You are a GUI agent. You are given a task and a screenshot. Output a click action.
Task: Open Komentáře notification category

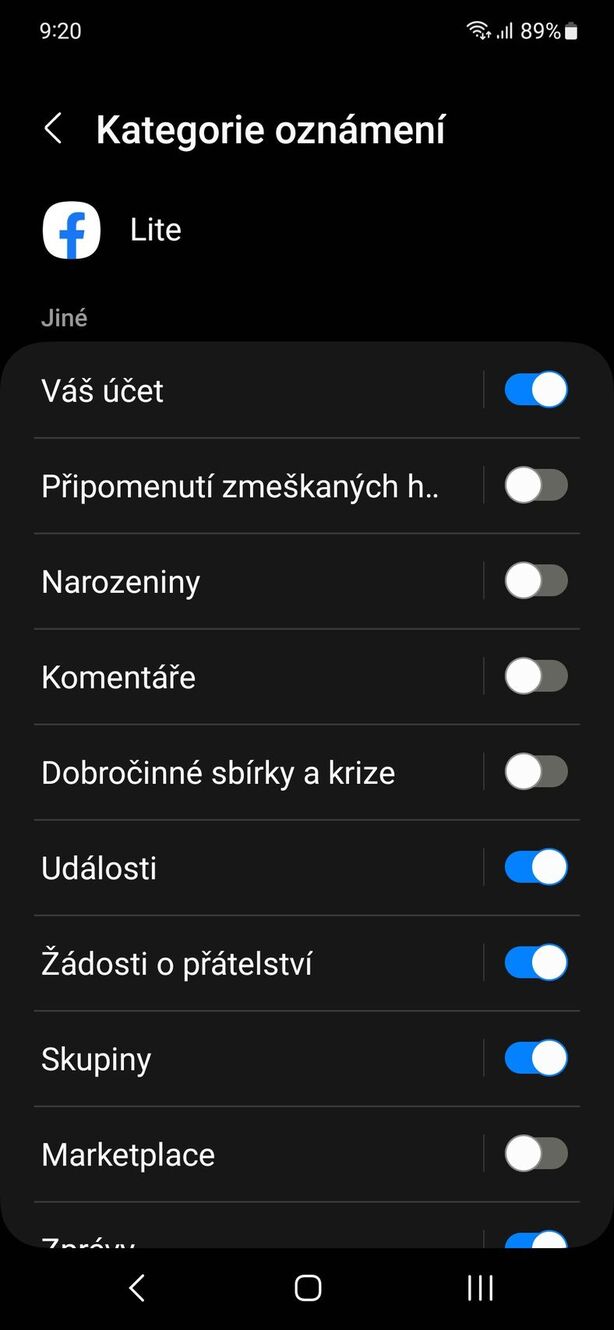240,677
